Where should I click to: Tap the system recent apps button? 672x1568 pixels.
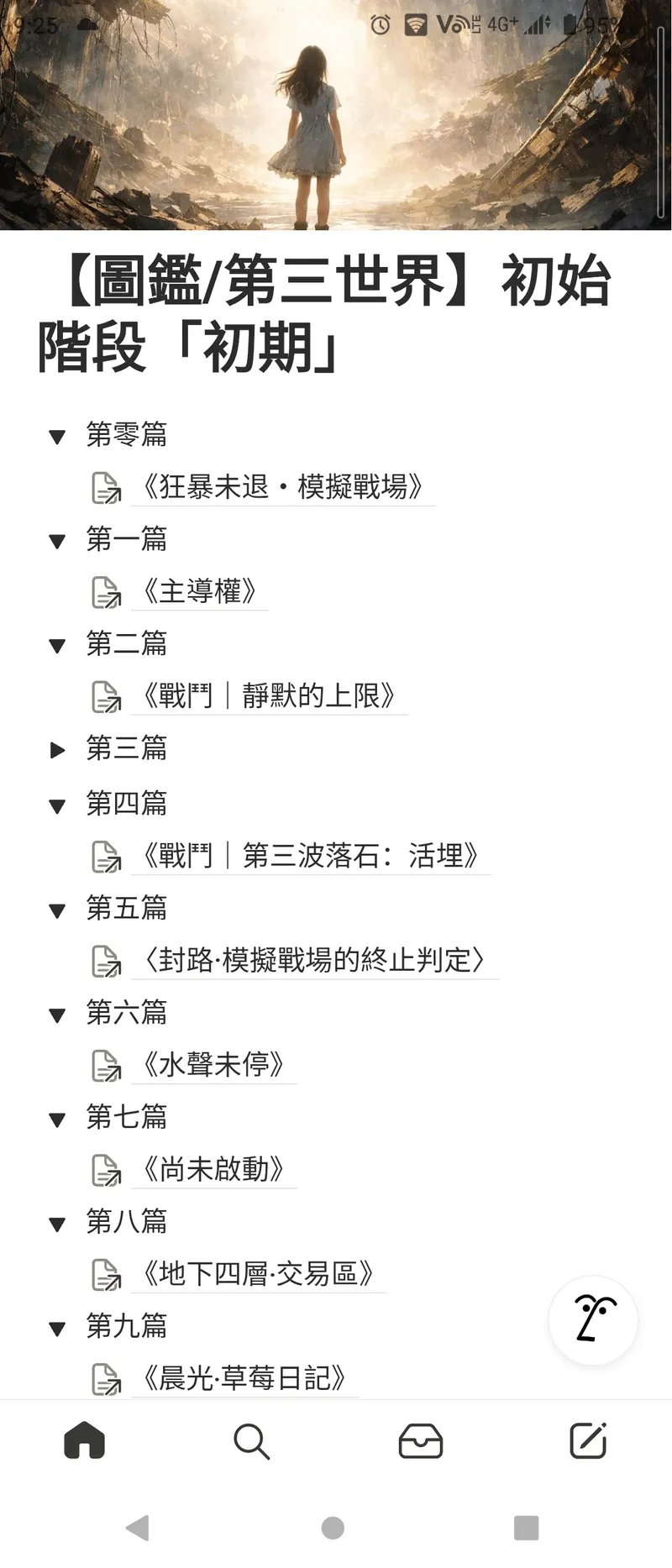pos(526,1528)
